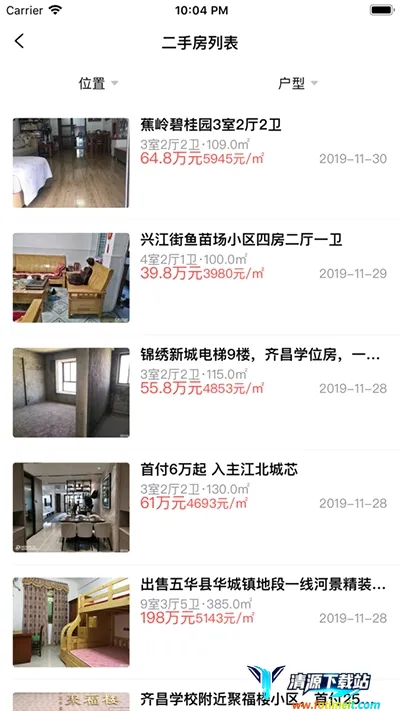Expand the 户型 layout filter
This screenshot has height=711, width=400.
click(298, 83)
